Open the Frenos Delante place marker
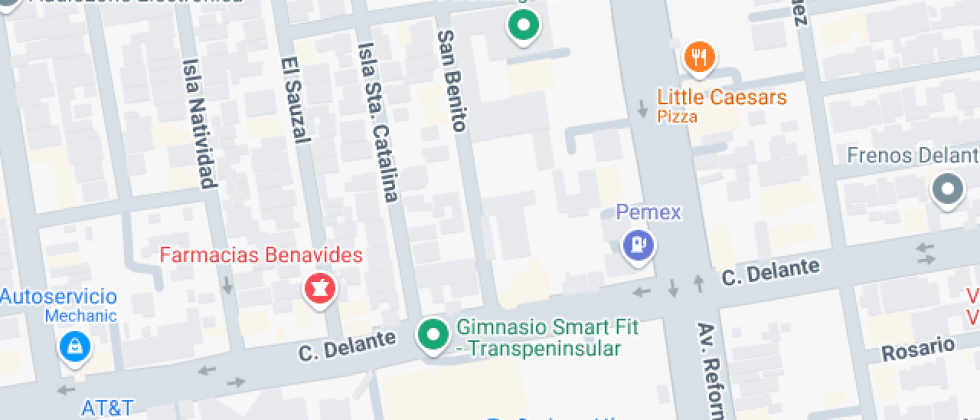Viewport: 980px width, 420px height. (946, 189)
